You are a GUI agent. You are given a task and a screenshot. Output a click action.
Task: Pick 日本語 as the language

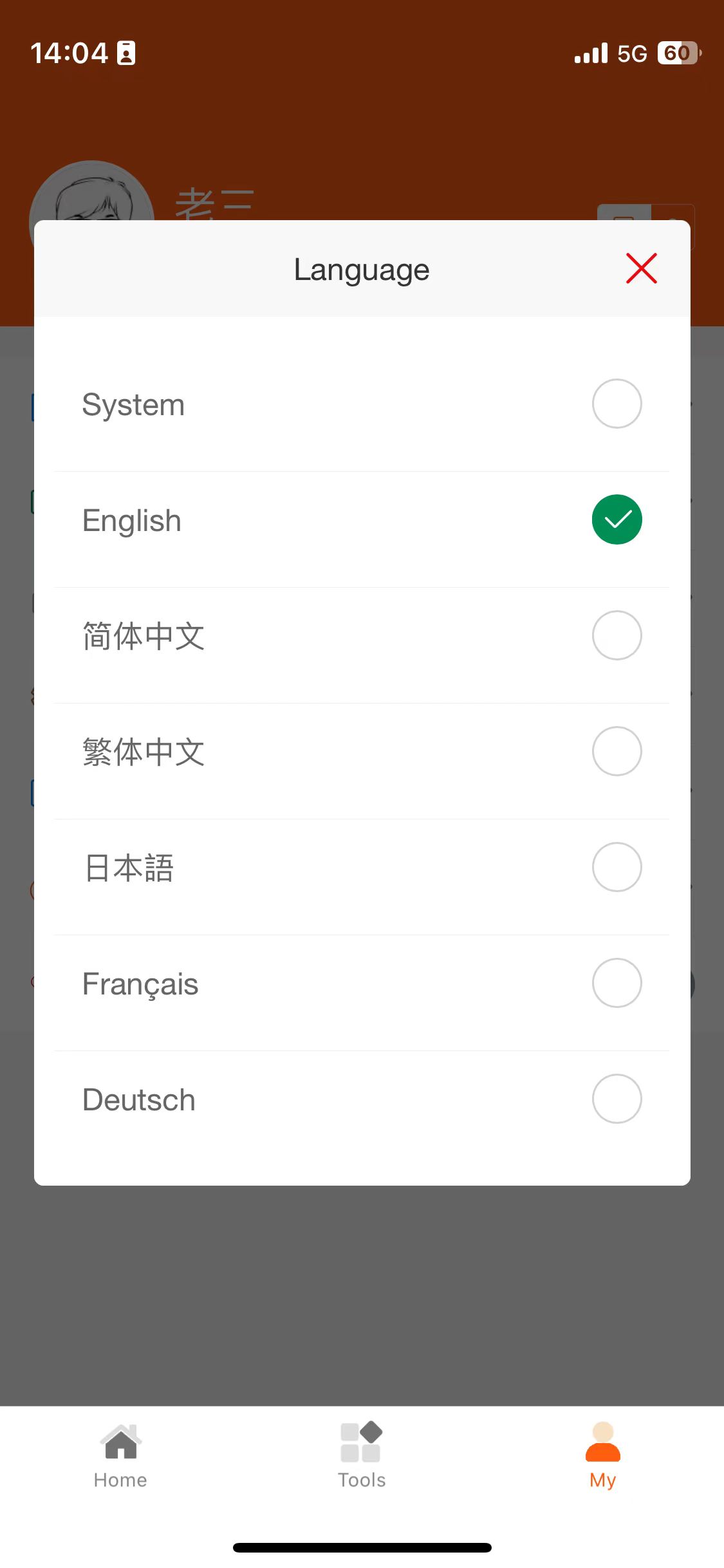pyautogui.click(x=616, y=868)
